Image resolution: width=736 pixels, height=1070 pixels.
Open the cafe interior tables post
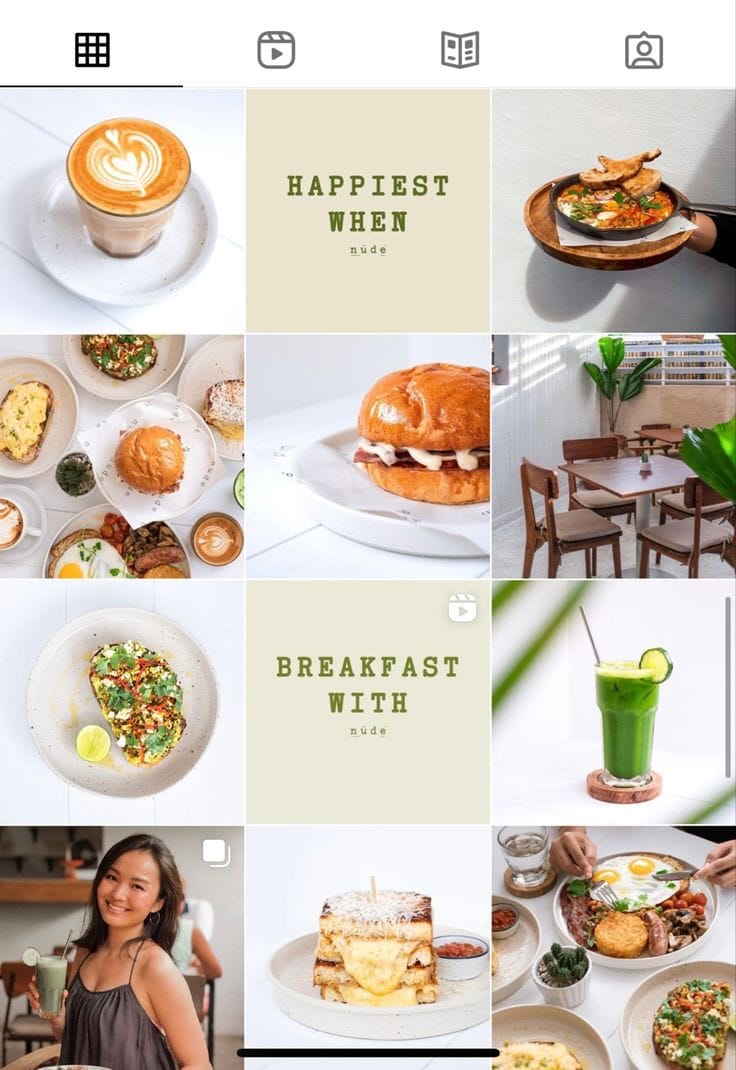pos(613,456)
